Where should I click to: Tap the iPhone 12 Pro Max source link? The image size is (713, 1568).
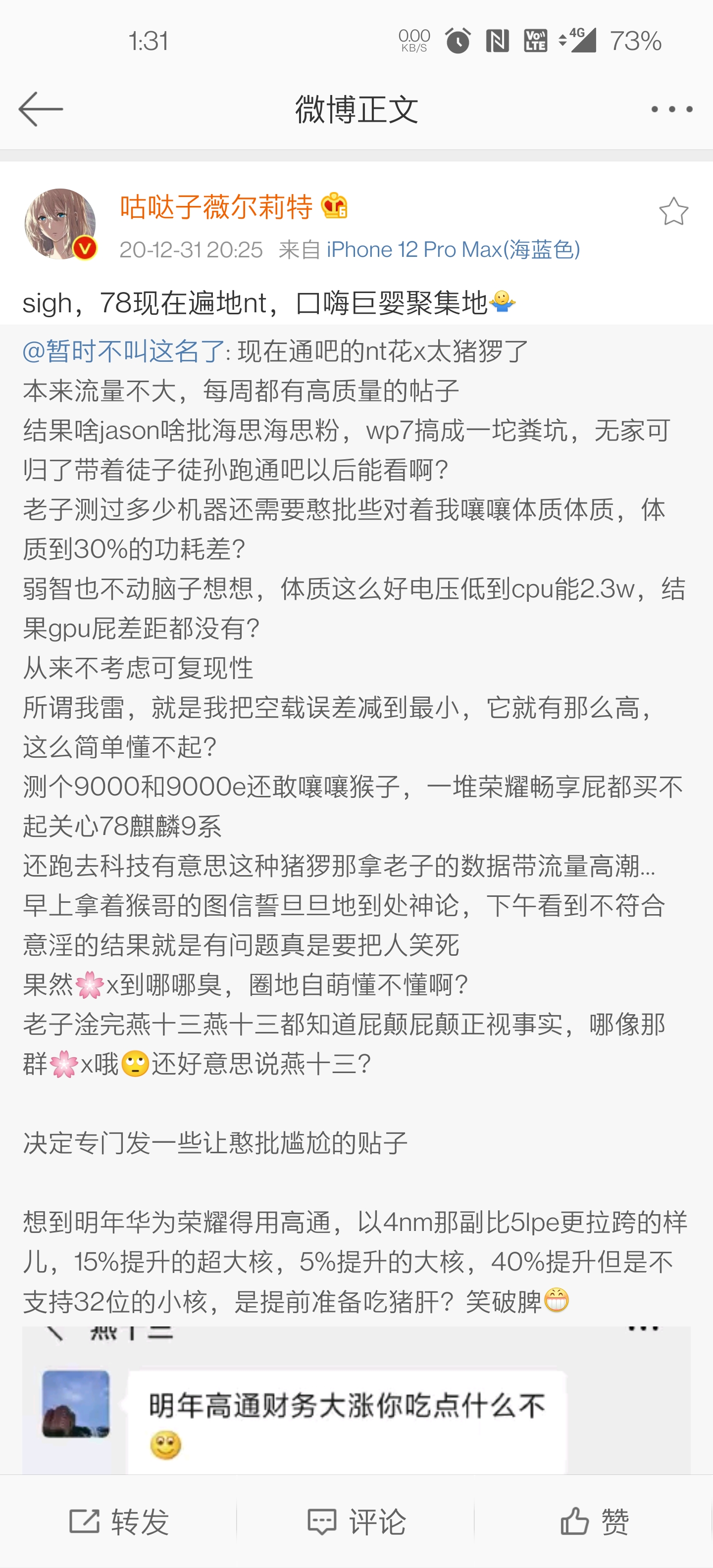(453, 249)
